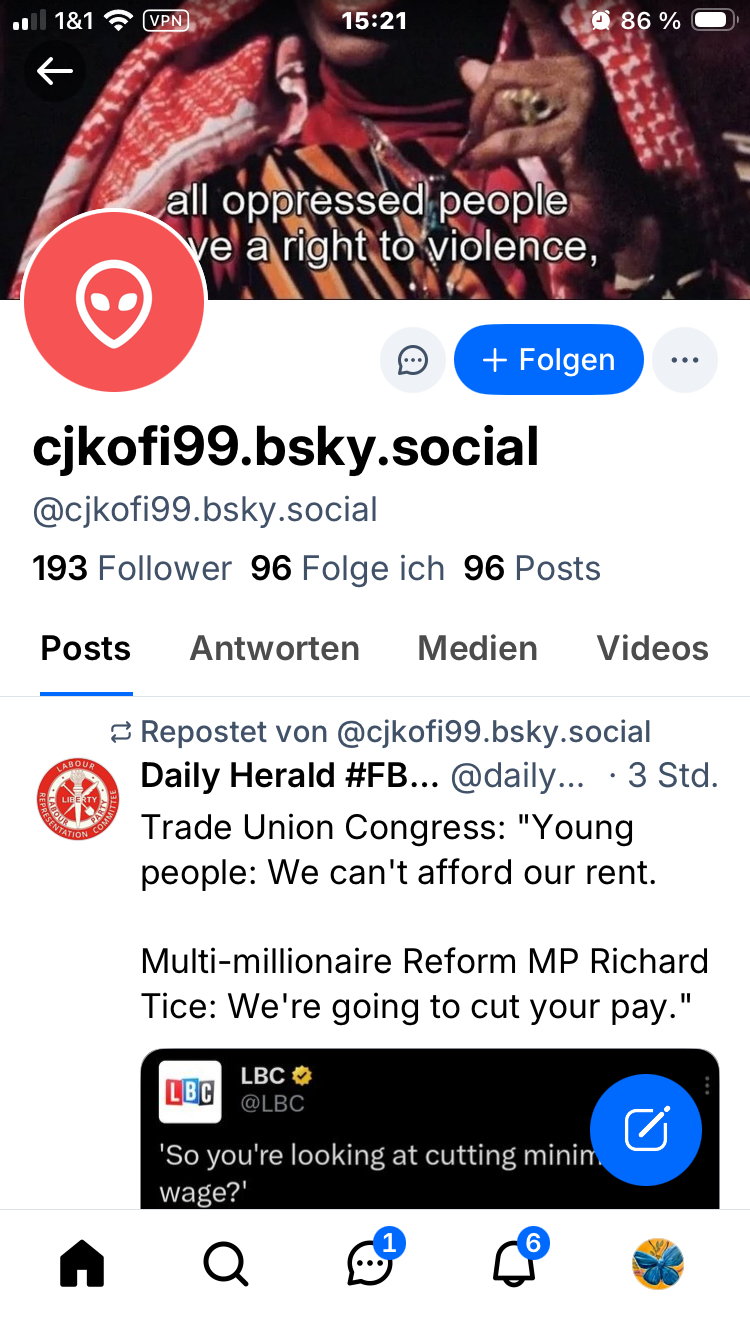
Task: Switch to the Antworten tab
Action: (274, 648)
